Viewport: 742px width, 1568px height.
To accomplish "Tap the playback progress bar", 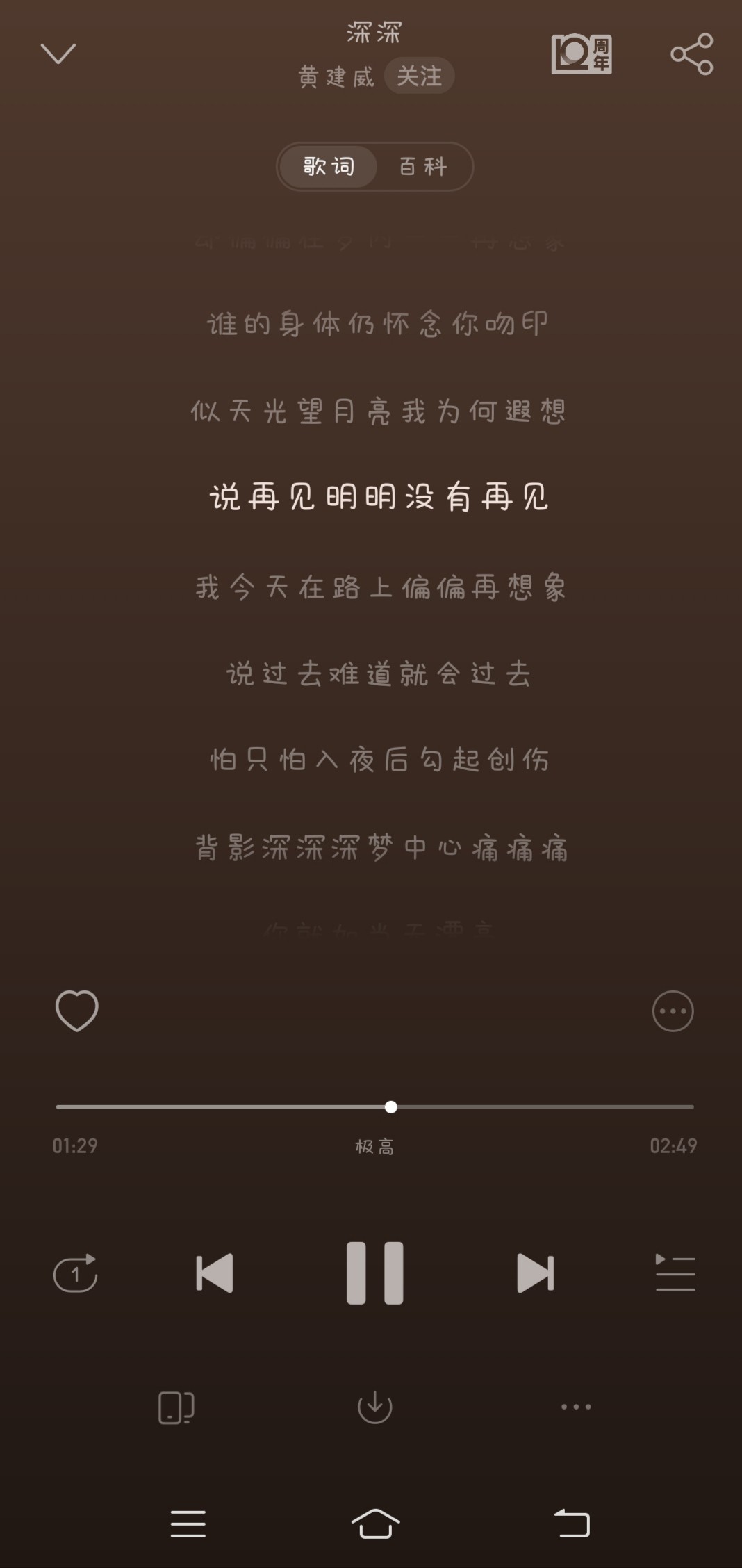I will pos(375,1106).
